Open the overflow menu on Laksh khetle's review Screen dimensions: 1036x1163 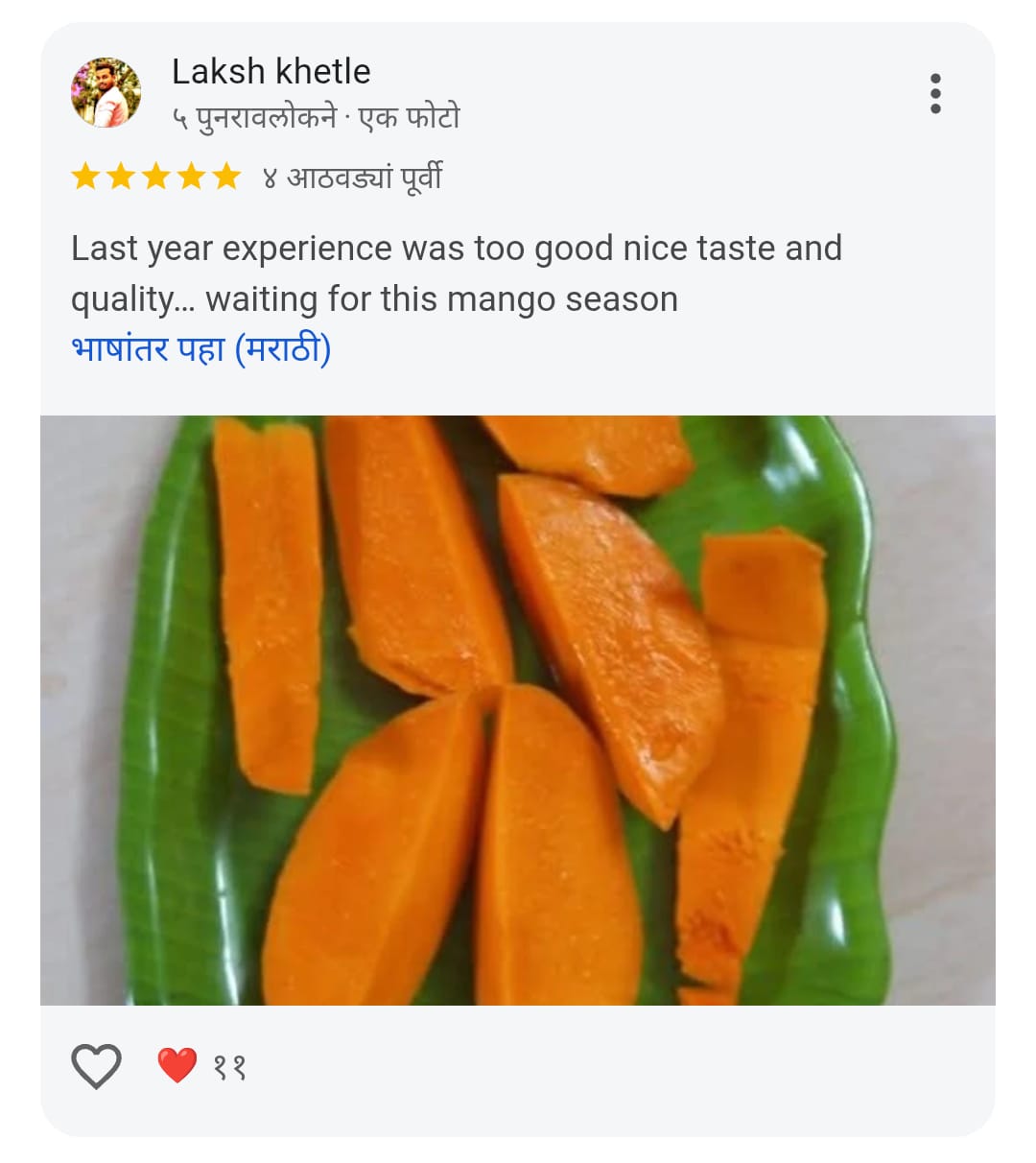coord(935,94)
